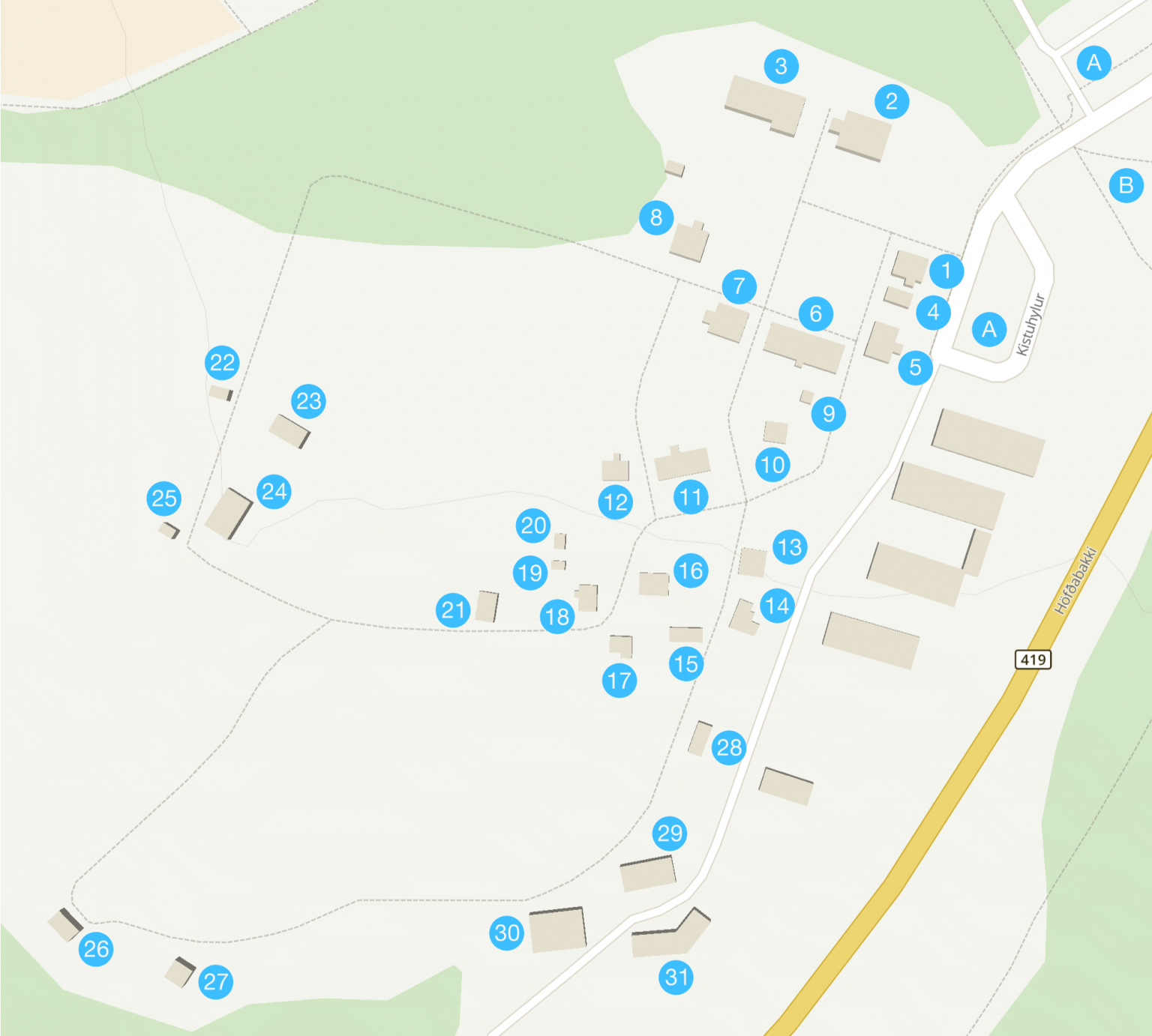1152x1036 pixels.
Task: Select location pin 26
Action: pyautogui.click(x=96, y=949)
